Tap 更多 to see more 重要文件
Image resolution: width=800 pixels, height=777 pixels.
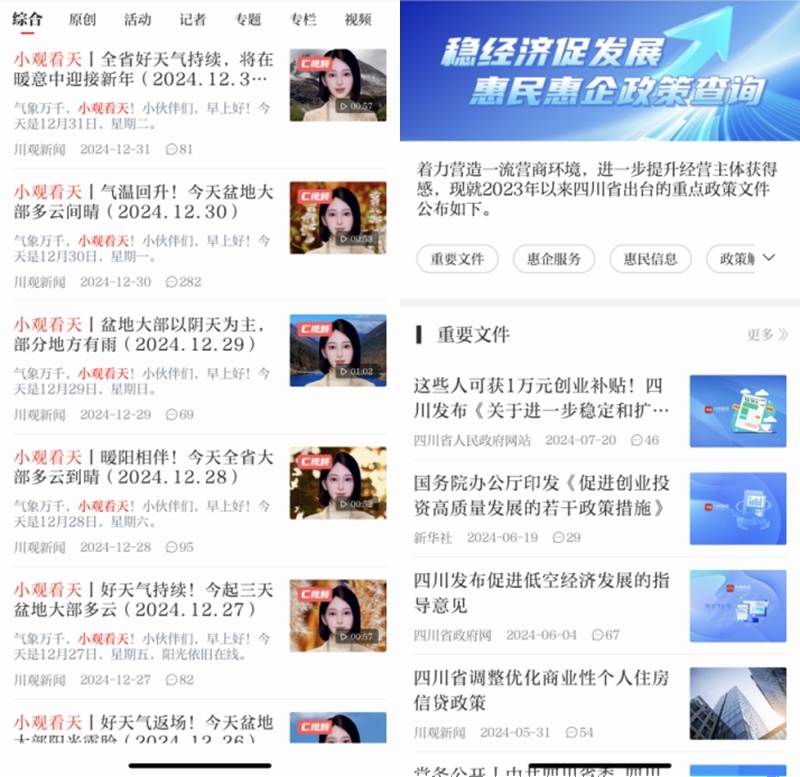pos(767,334)
